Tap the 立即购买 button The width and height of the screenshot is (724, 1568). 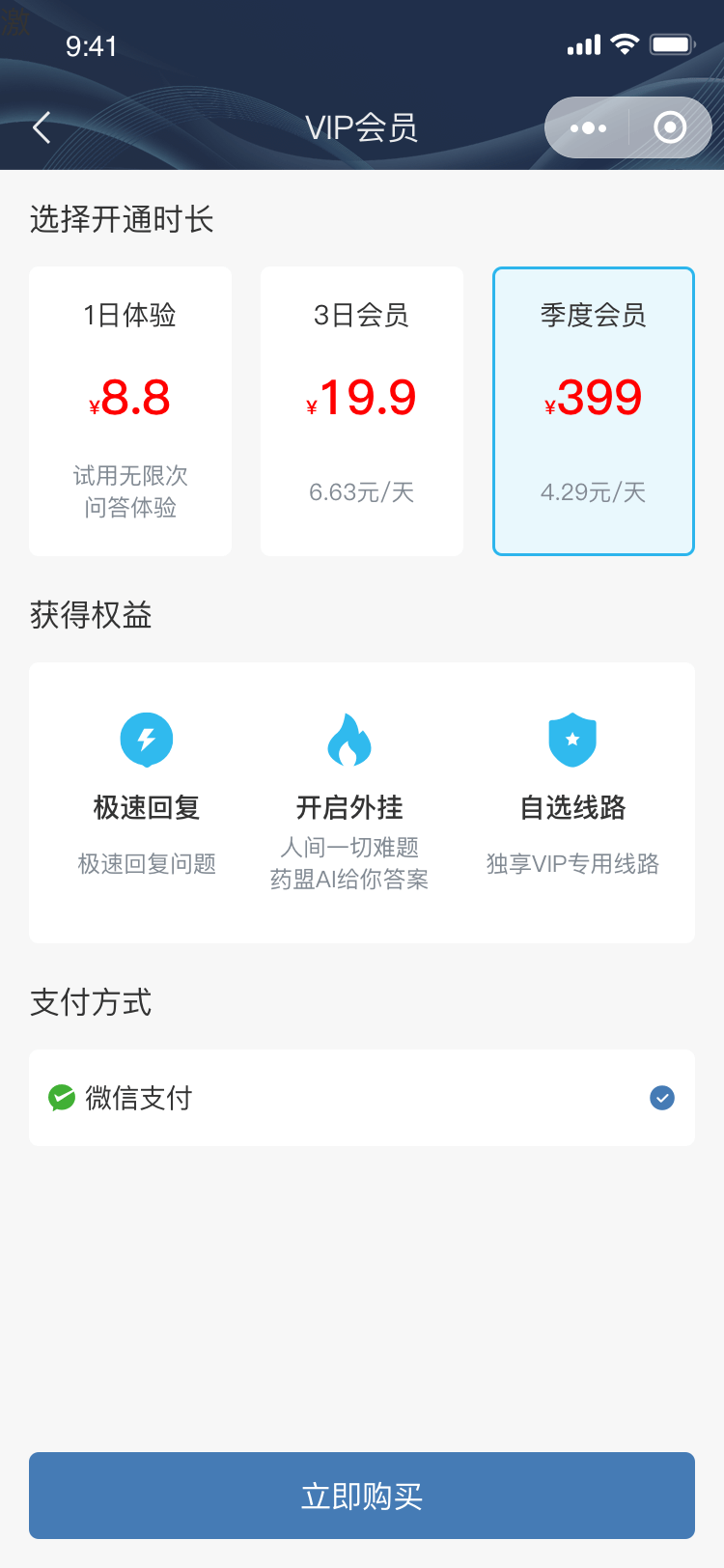[362, 1496]
